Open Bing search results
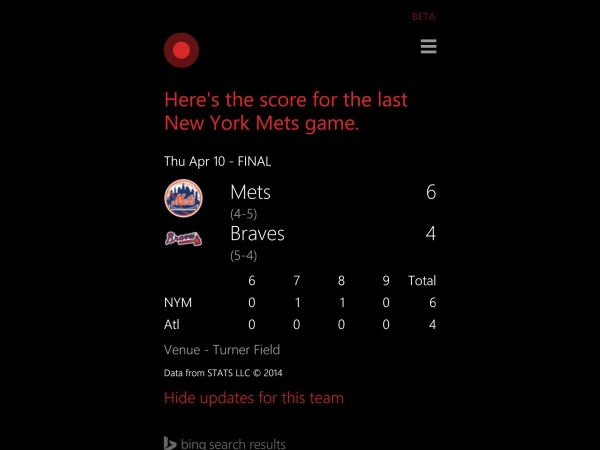 point(225,443)
